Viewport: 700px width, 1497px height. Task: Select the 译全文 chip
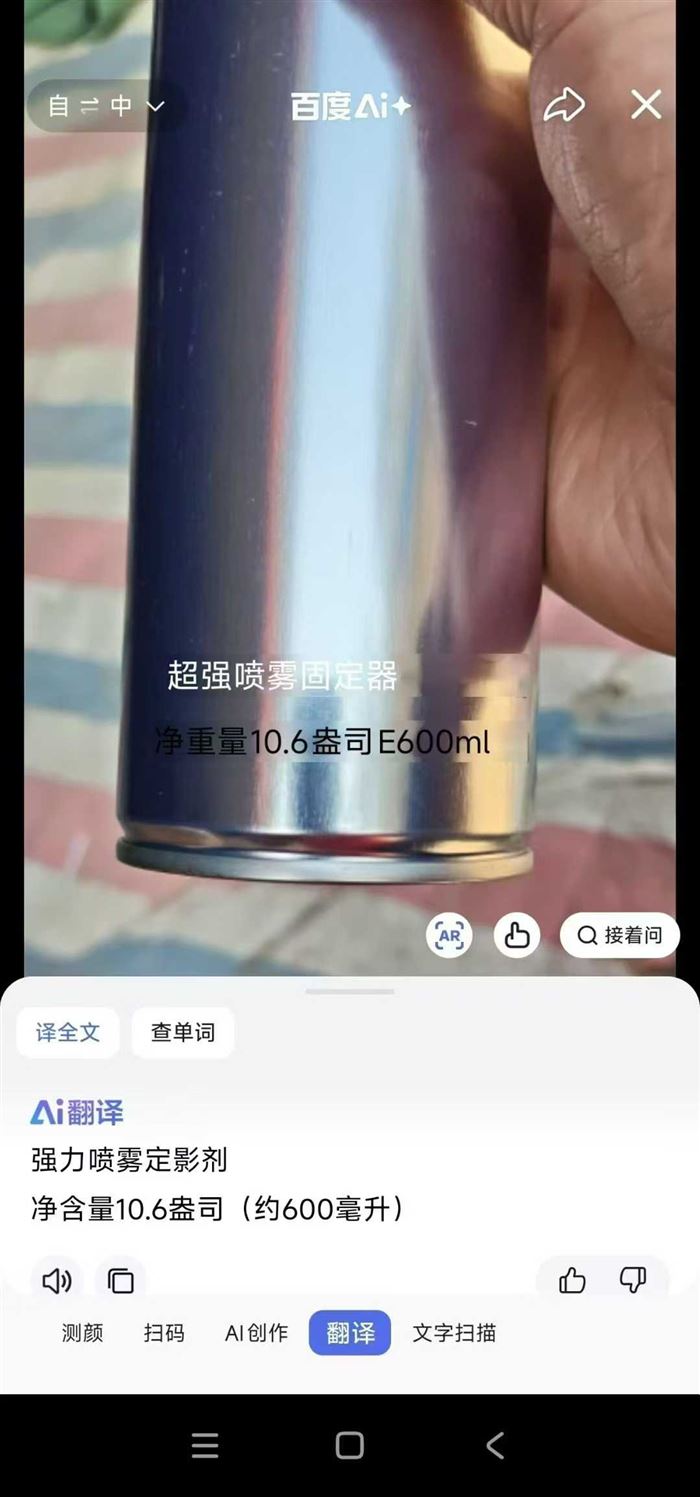click(68, 1032)
